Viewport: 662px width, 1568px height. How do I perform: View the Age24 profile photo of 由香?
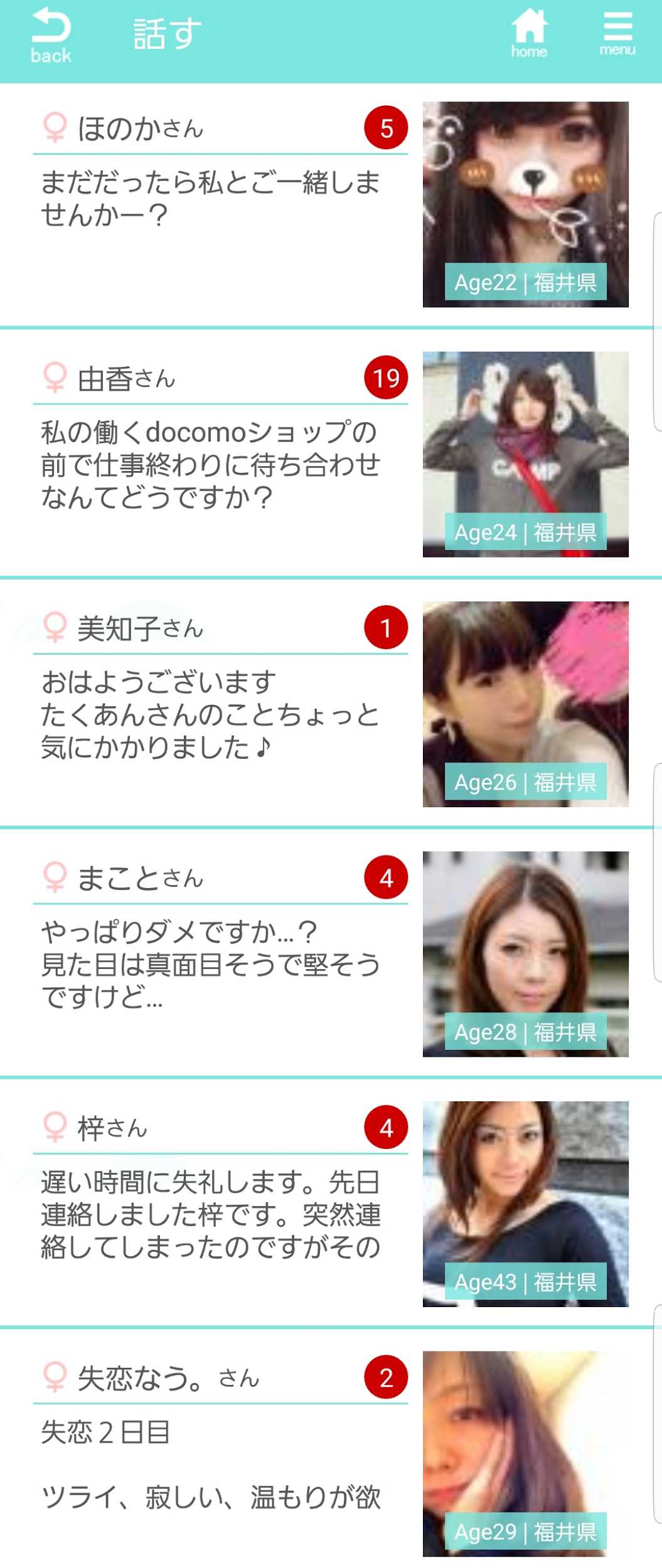pyautogui.click(x=525, y=454)
